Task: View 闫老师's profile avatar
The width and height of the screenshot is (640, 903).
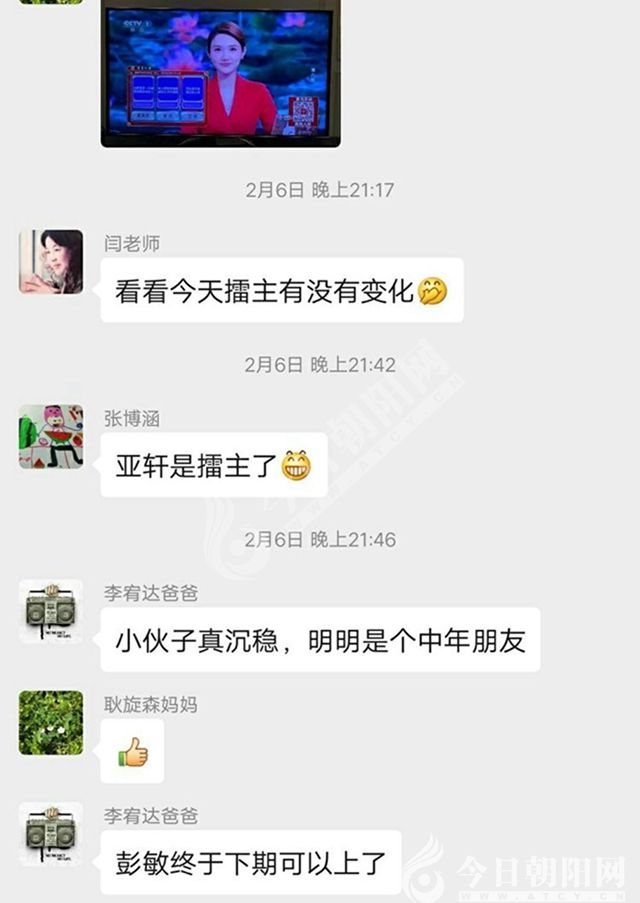Action: [x=51, y=262]
